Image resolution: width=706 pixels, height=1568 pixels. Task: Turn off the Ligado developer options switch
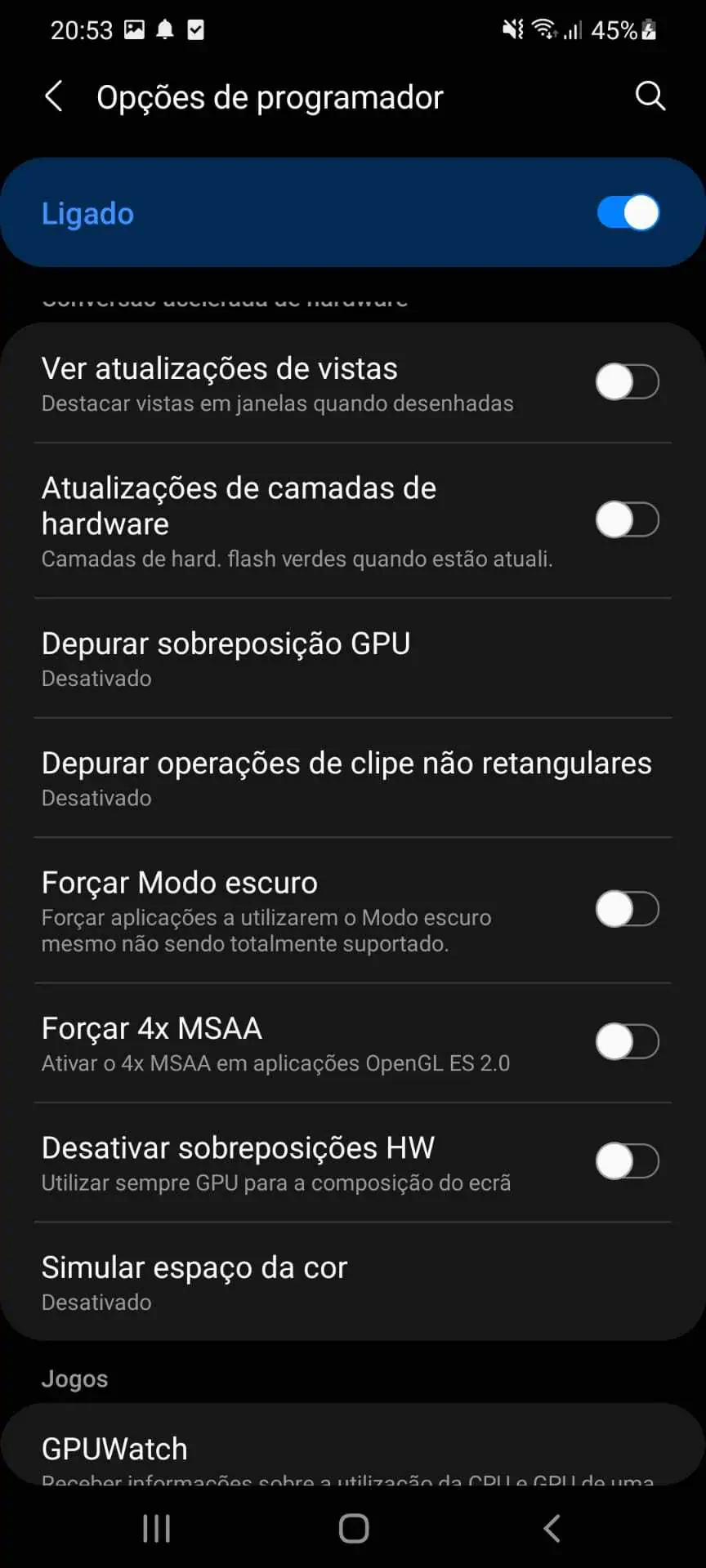627,213
